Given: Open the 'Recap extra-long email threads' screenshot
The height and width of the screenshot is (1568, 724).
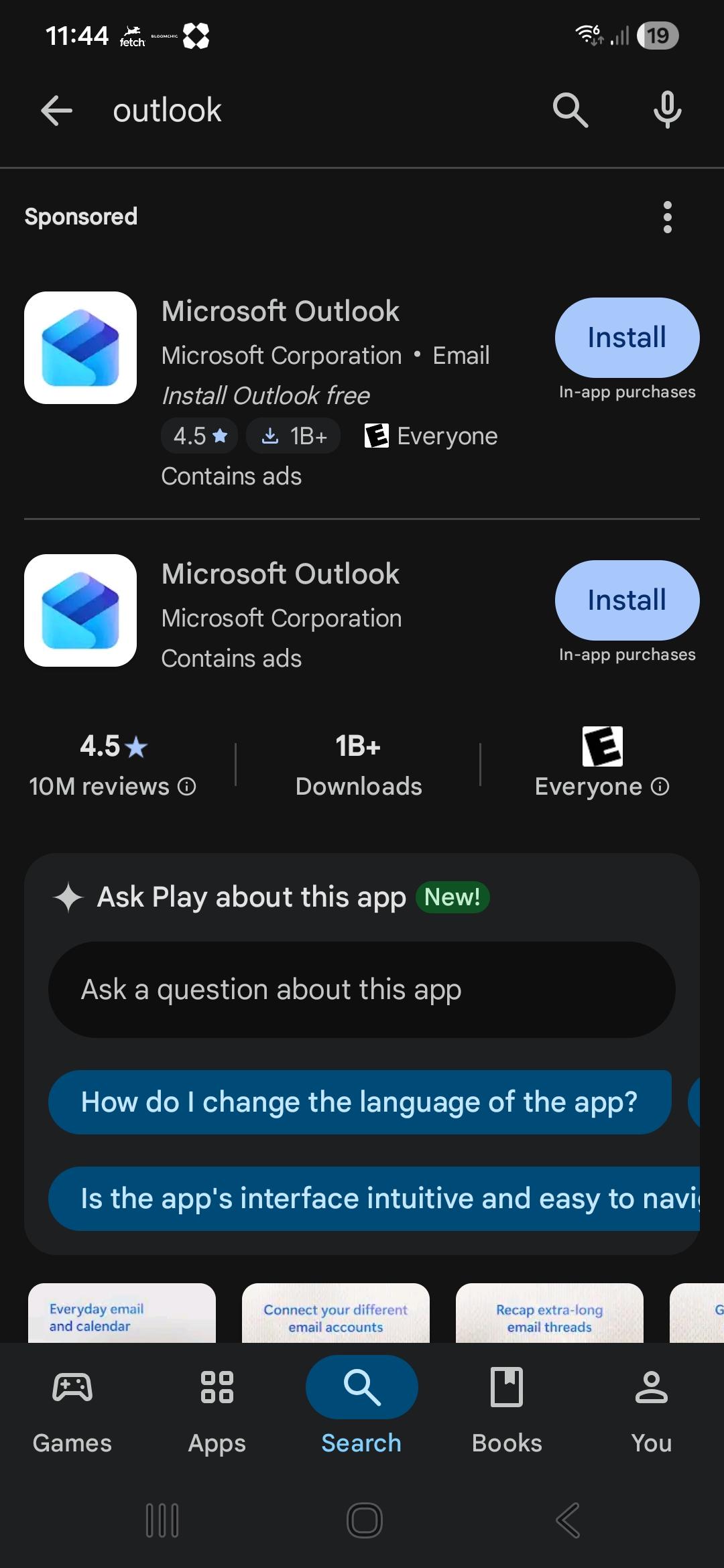Looking at the screenshot, I should (549, 1313).
